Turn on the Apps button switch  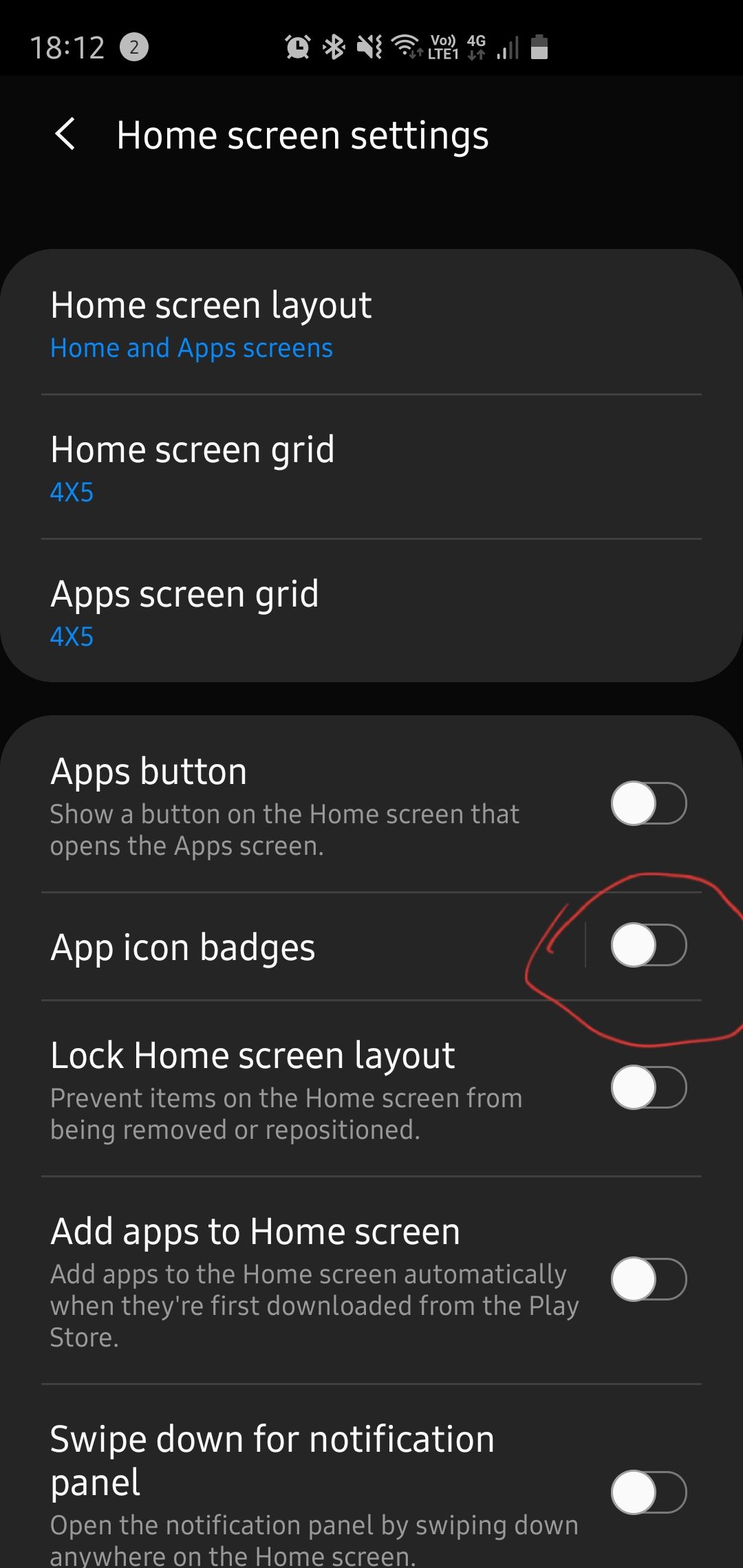648,803
